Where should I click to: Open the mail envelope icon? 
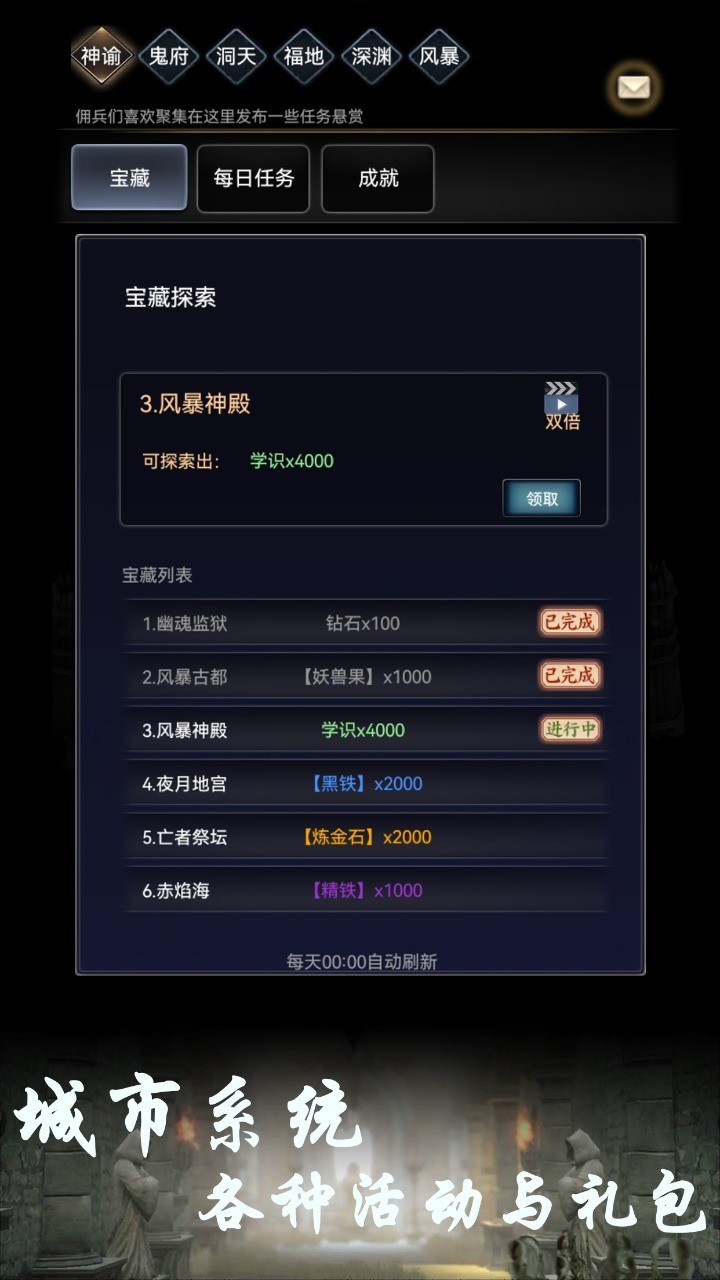pyautogui.click(x=634, y=87)
